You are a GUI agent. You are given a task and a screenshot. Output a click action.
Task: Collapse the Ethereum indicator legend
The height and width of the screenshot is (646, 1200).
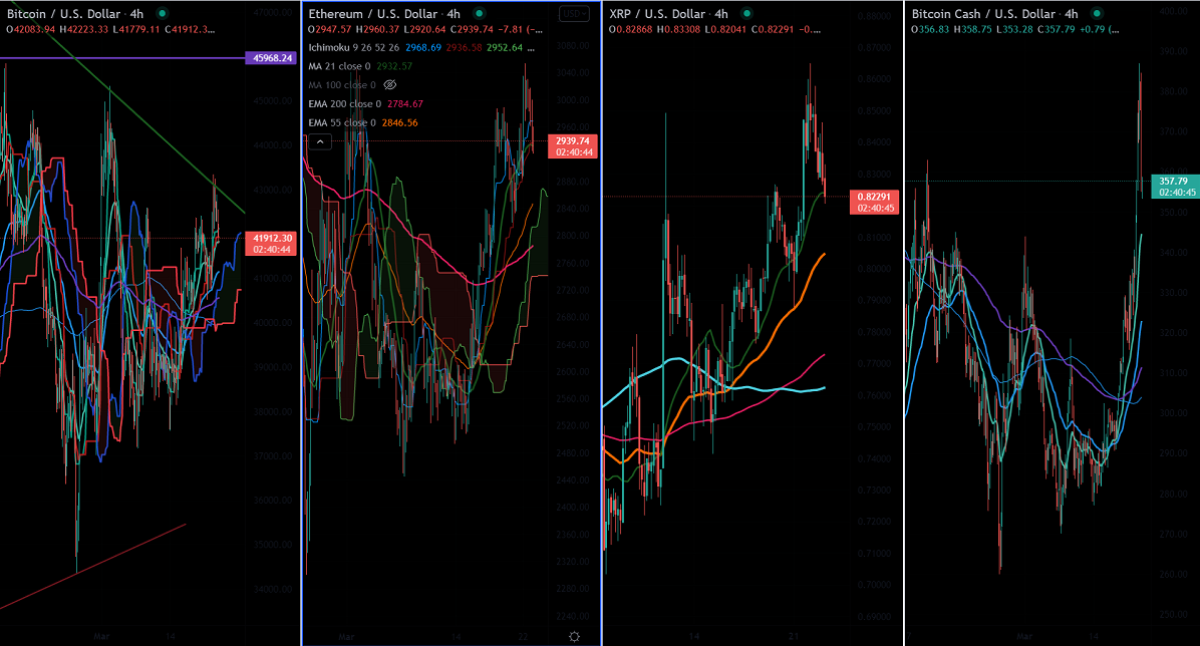320,142
